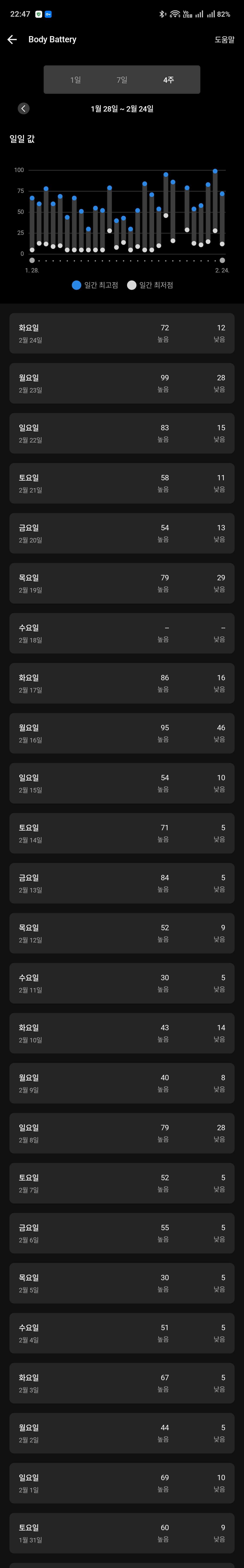
Task: Switch to the 1일 tab
Action: click(75, 80)
